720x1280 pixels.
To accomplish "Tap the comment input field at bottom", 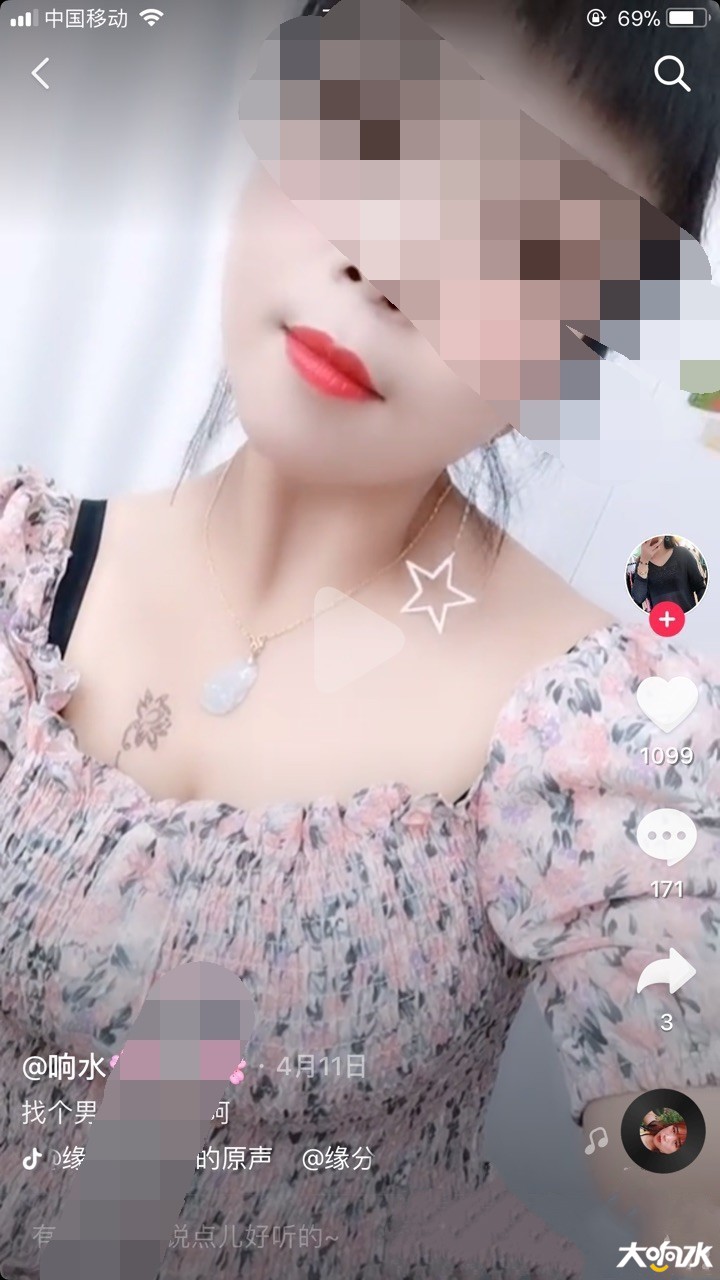I will pyautogui.click(x=250, y=1238).
